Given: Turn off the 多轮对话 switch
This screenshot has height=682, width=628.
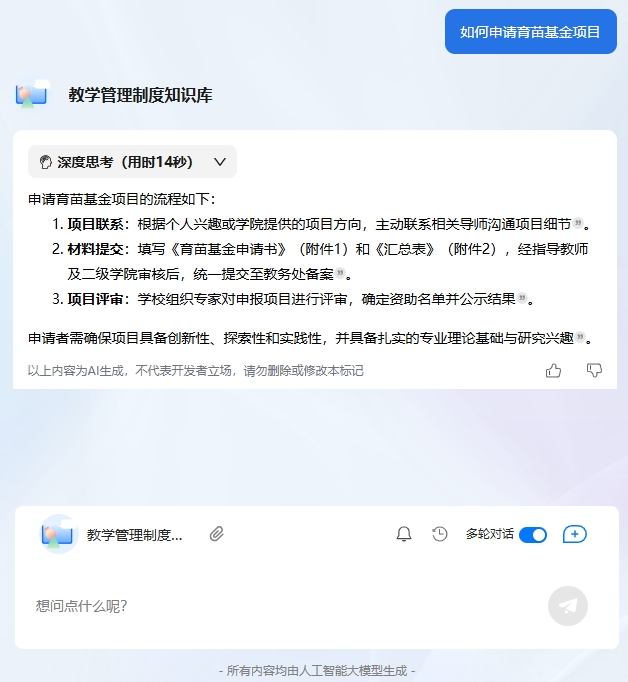Looking at the screenshot, I should 533,534.
